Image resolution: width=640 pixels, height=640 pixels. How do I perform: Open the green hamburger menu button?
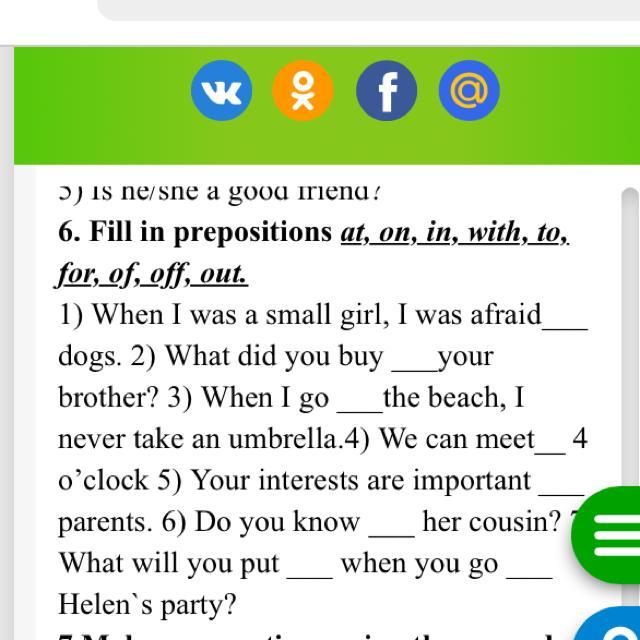606,535
